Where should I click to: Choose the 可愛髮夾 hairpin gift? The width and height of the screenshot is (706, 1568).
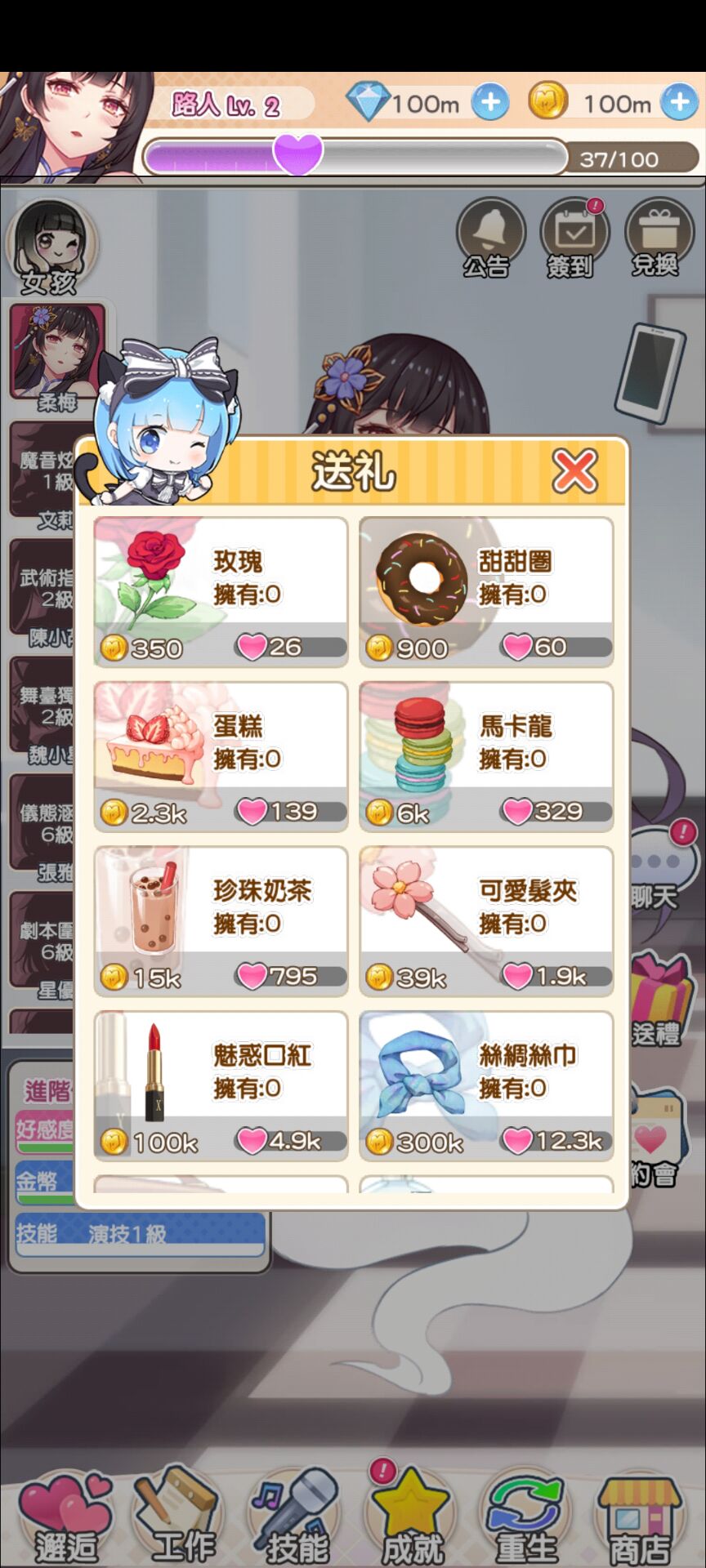click(486, 921)
